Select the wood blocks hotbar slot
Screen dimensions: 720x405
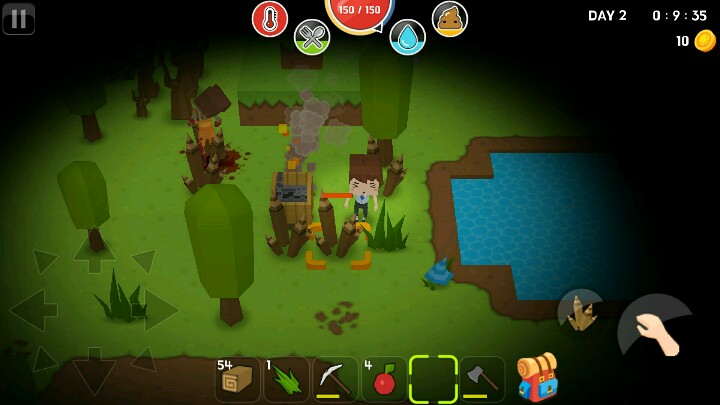click(x=238, y=379)
